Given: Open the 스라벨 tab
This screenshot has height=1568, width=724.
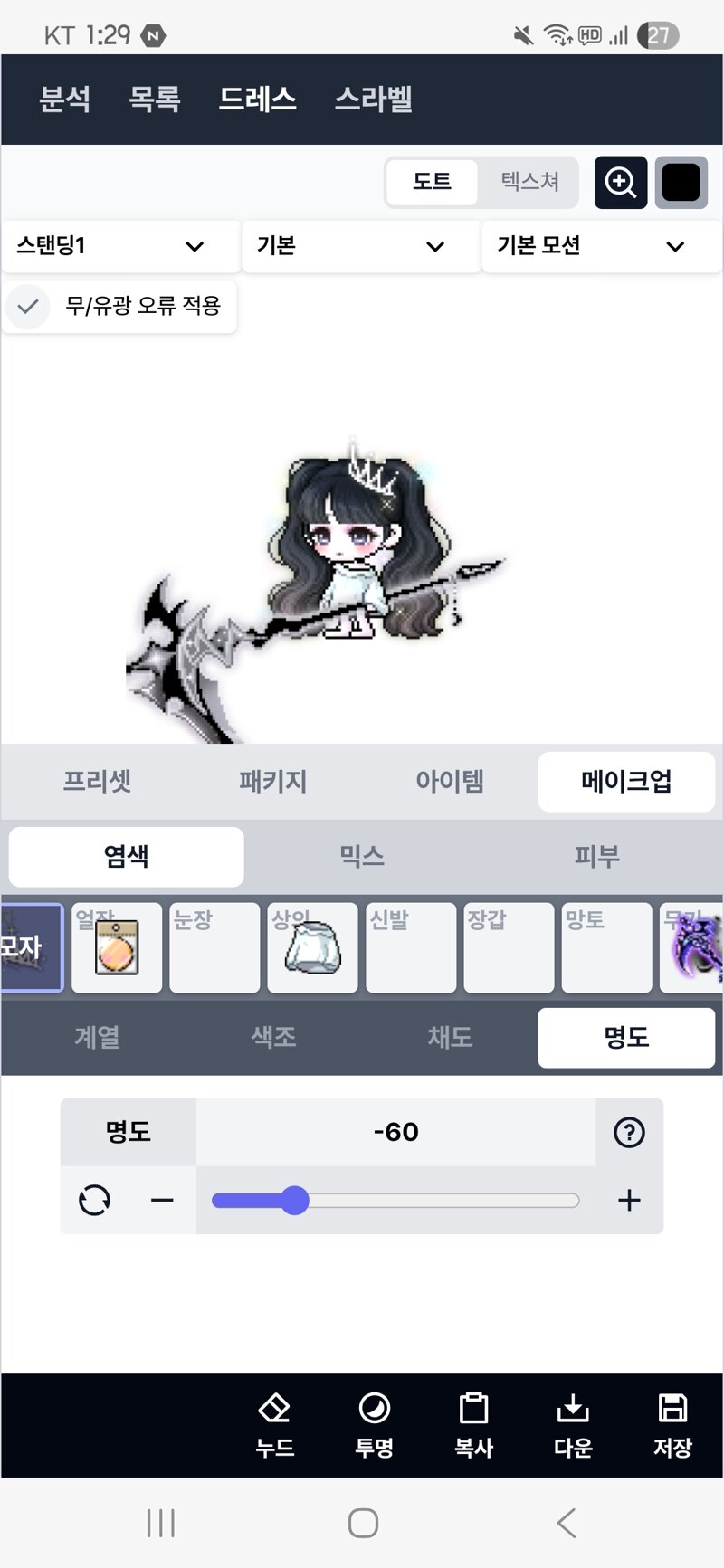Looking at the screenshot, I should coord(374,99).
